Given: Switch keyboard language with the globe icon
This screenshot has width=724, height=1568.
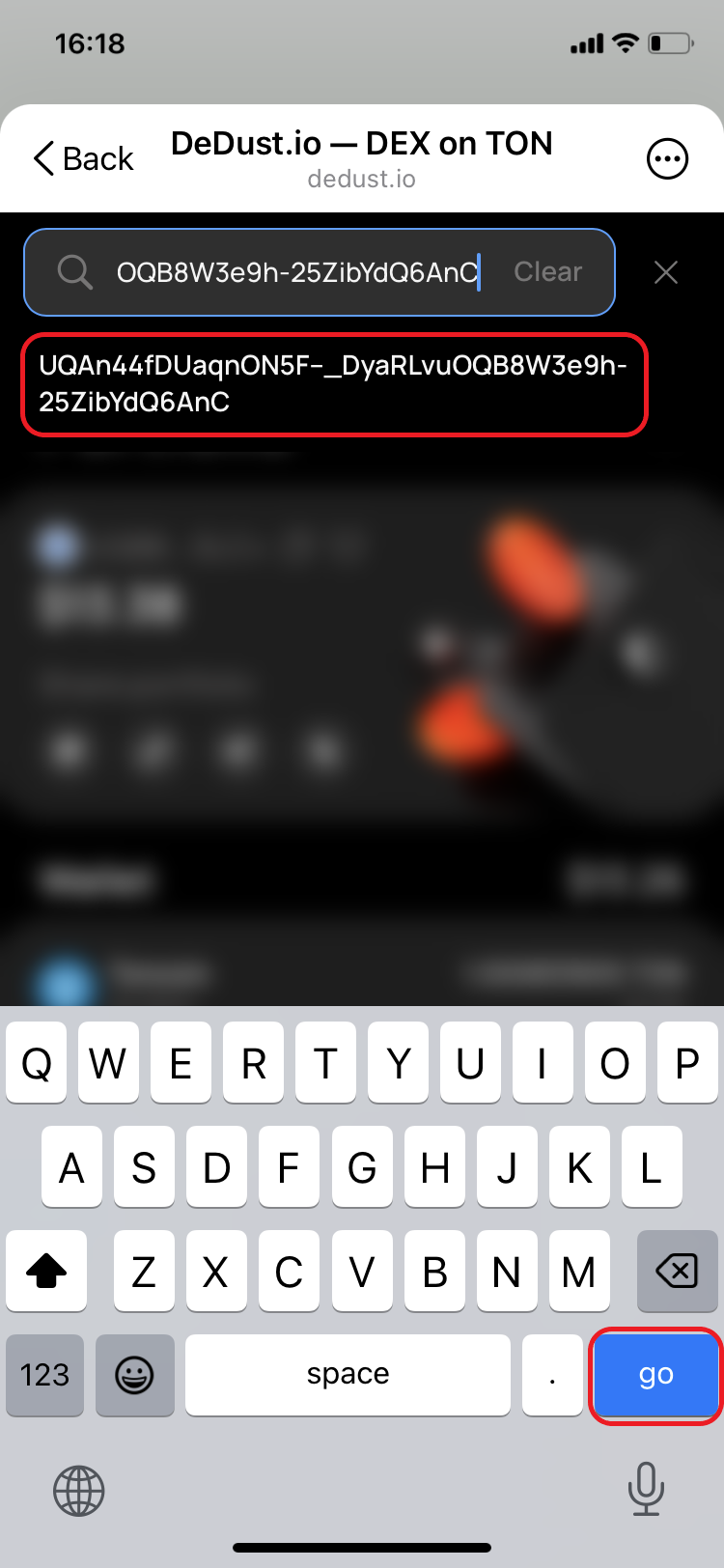Looking at the screenshot, I should tap(78, 1490).
